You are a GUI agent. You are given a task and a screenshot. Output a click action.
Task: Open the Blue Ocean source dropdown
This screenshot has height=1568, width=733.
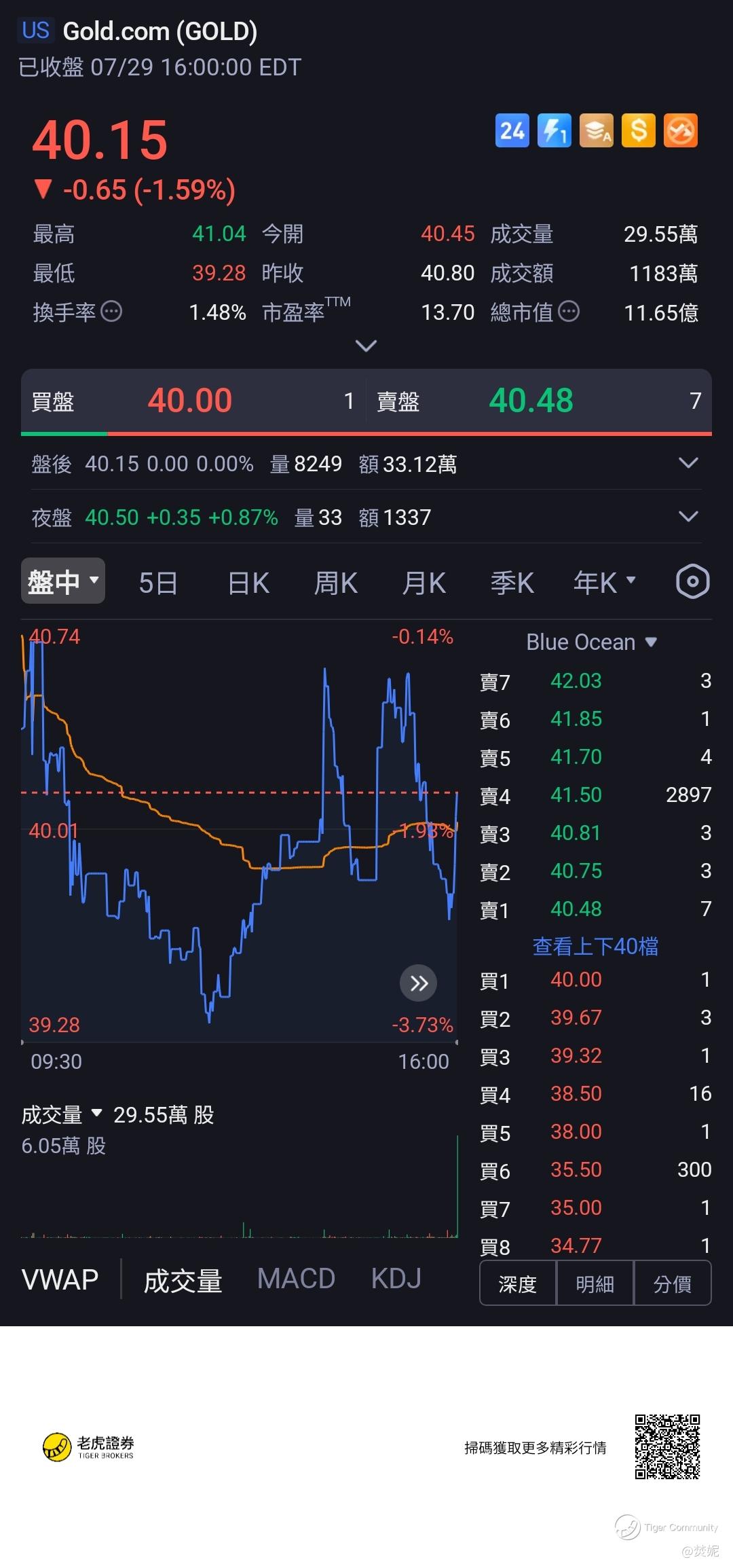pyautogui.click(x=592, y=642)
